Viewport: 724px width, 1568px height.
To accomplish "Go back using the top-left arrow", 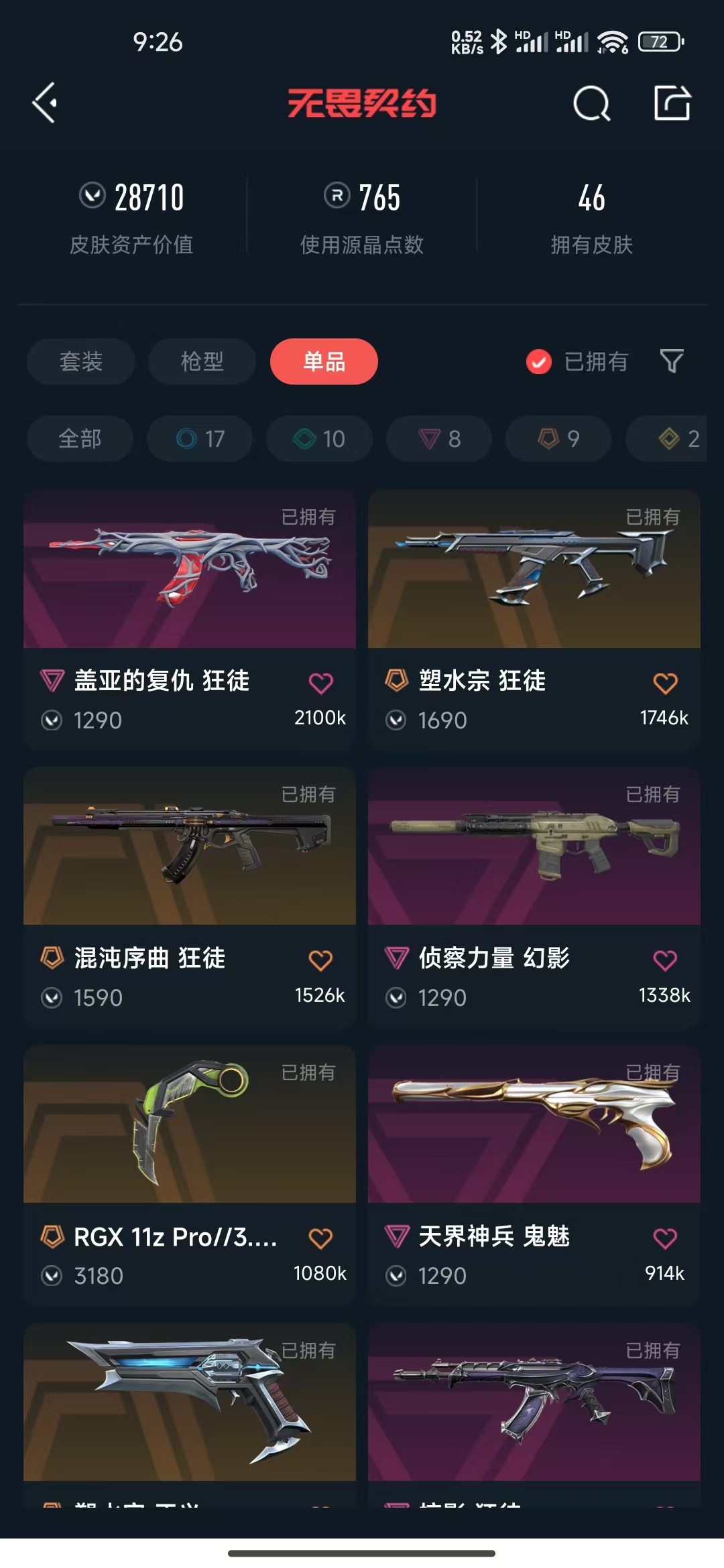I will coord(45,103).
